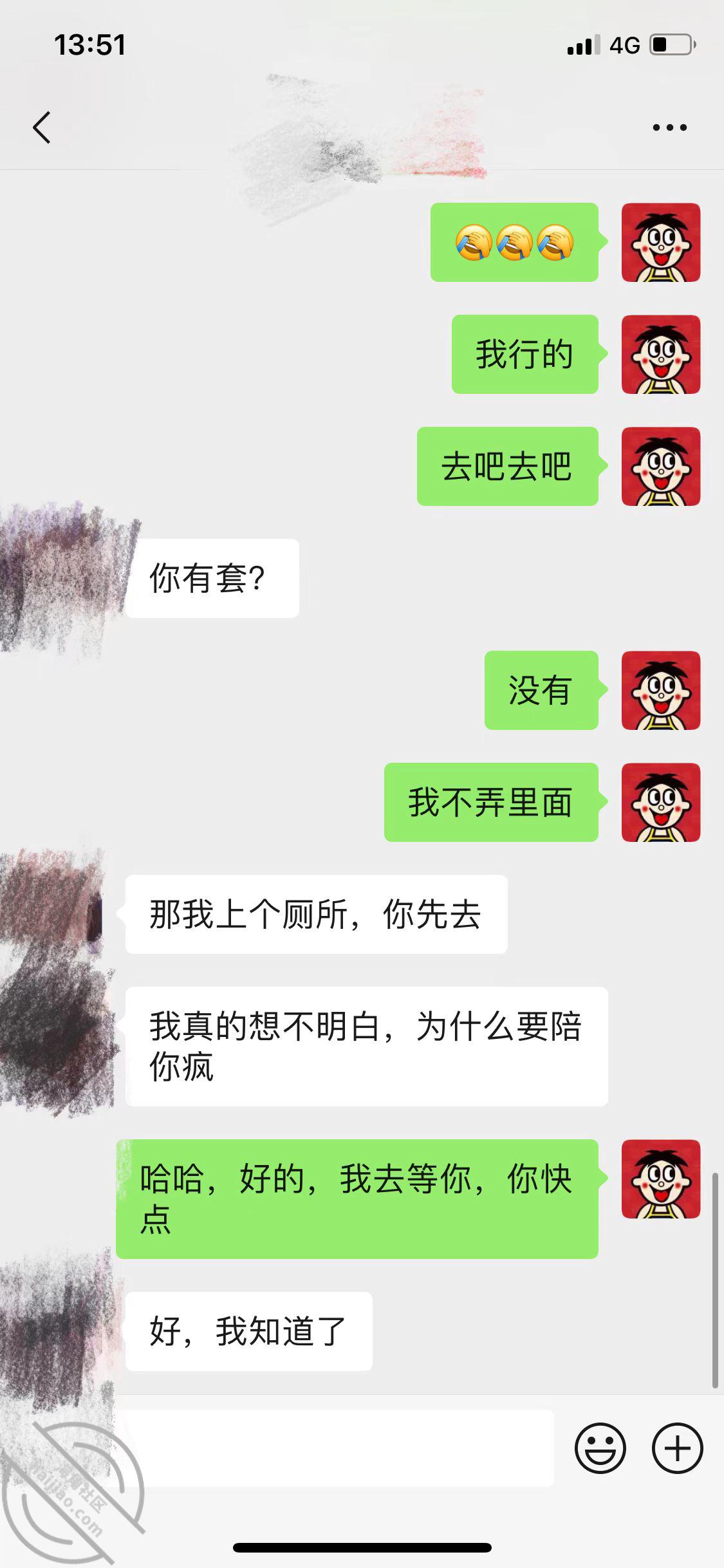Screen dimensions: 724x1568
Task: Open the three-dot chat info menu
Action: 669,127
